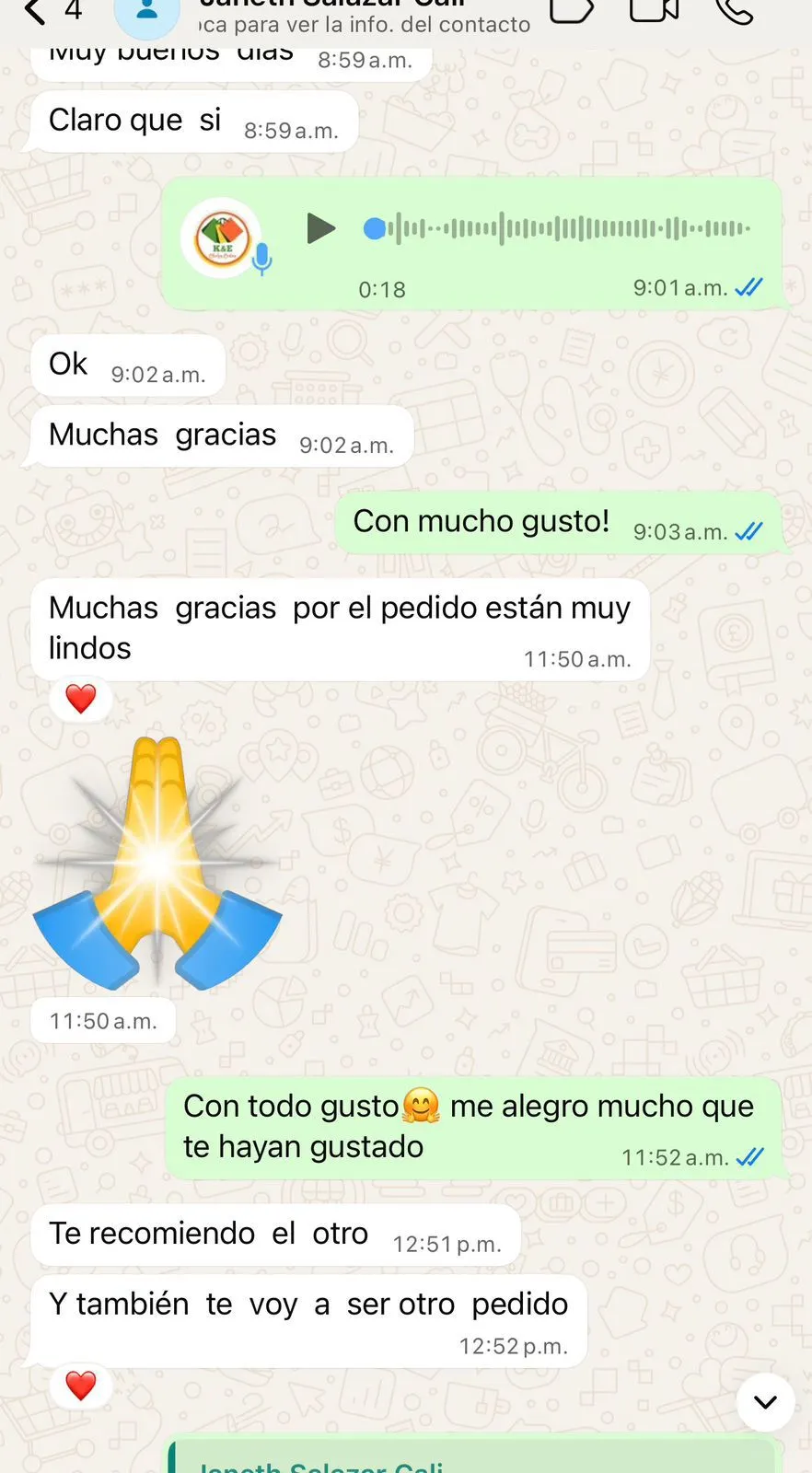This screenshot has height=1473, width=812.
Task: Tap the bubble 'Con todo gusto me alegro mucho'
Action: [x=470, y=1125]
